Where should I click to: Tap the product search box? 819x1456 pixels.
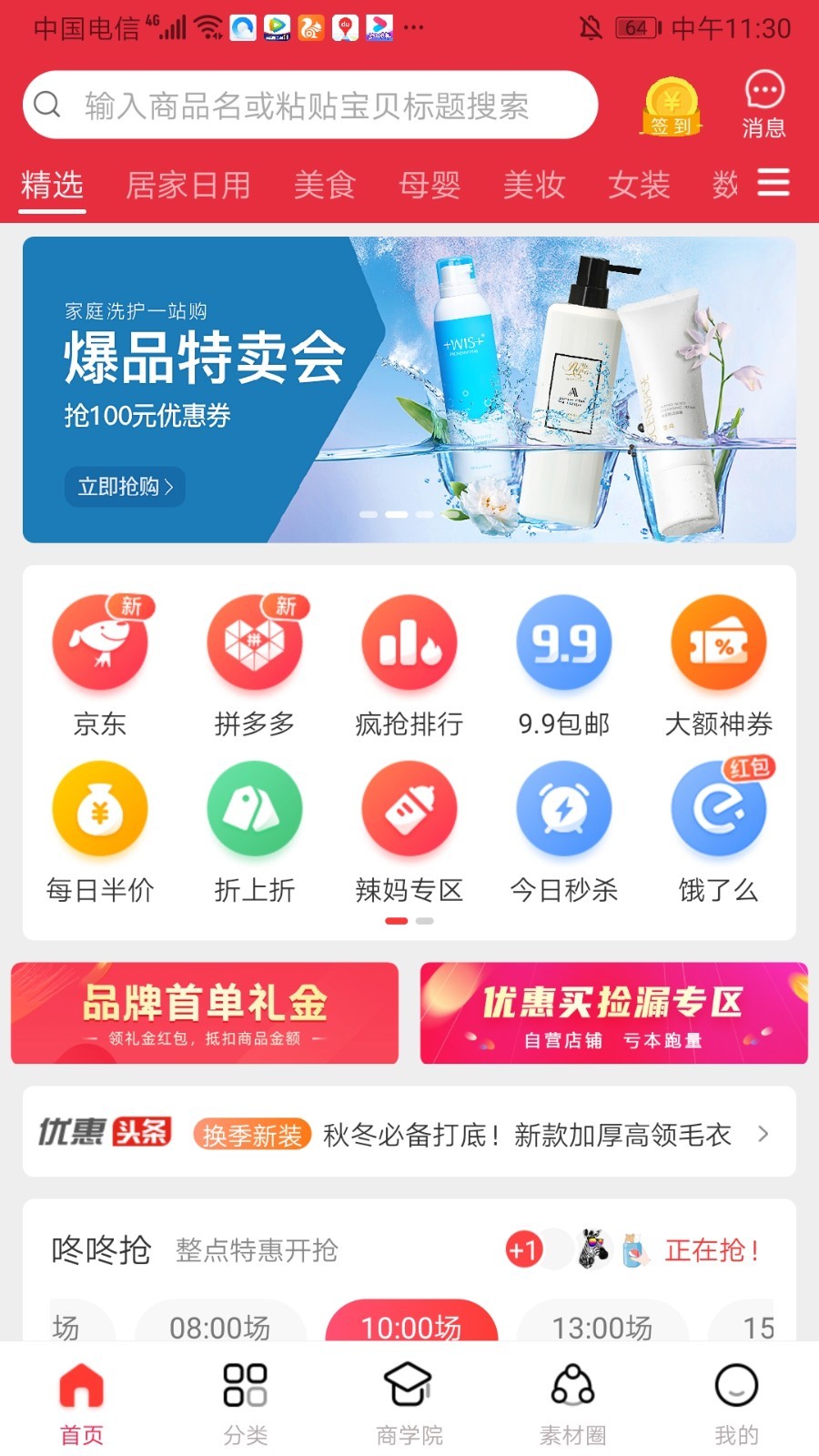pos(309,106)
